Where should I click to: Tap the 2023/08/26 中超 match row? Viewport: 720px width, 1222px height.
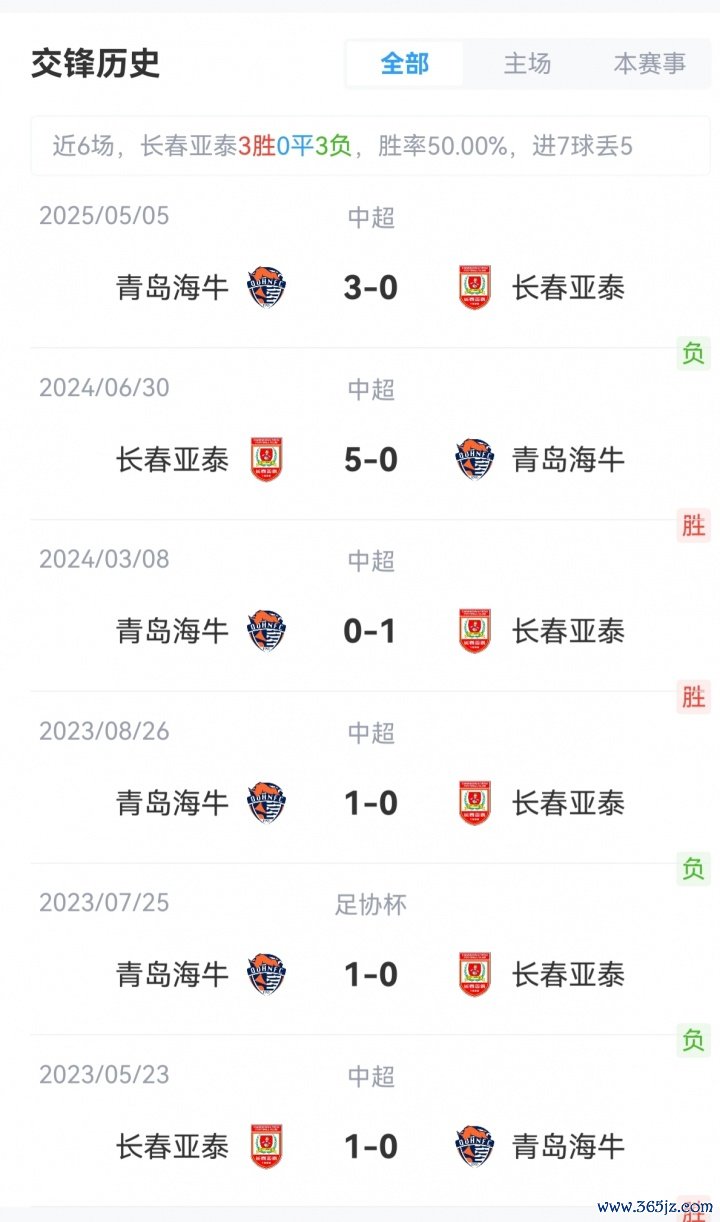tap(371, 803)
